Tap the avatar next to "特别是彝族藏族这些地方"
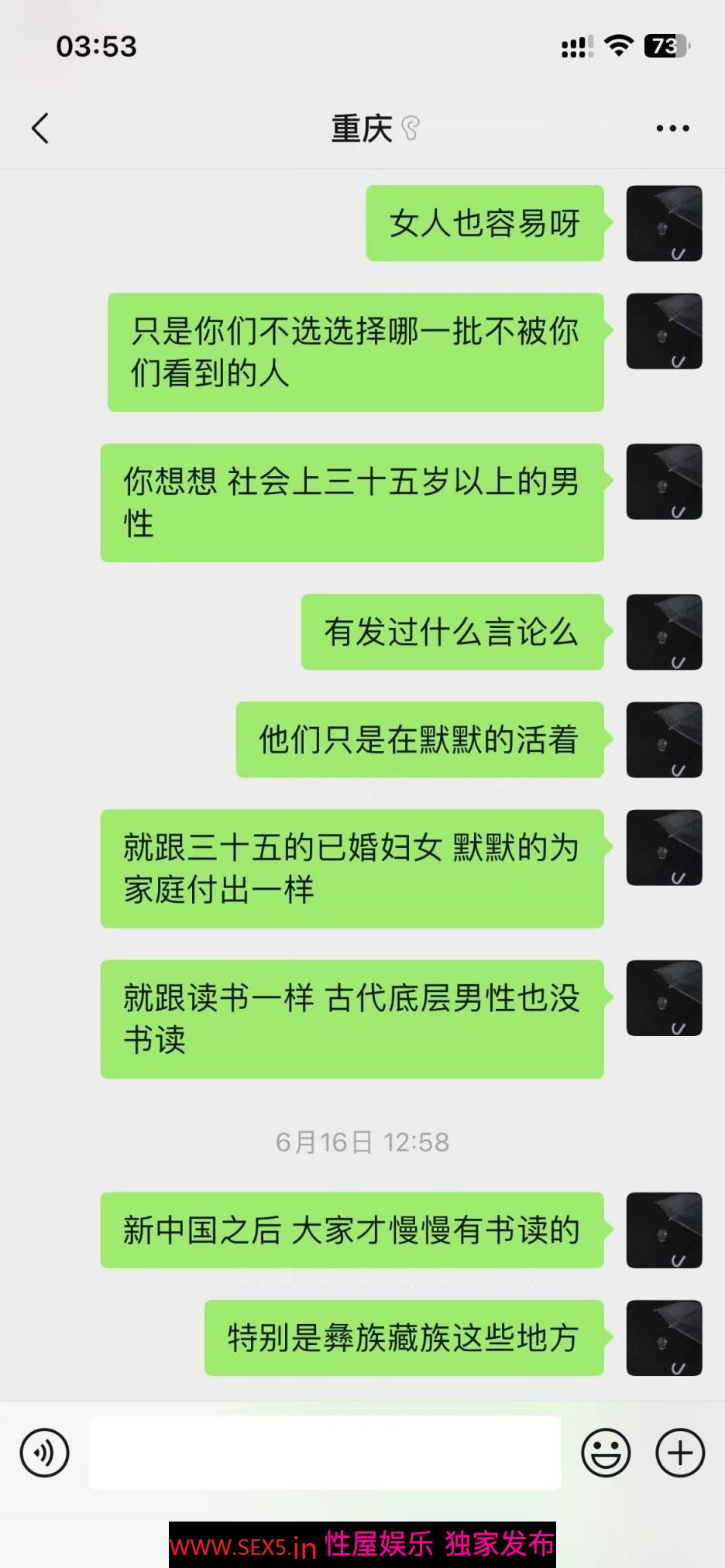725x1568 pixels. [664, 1338]
